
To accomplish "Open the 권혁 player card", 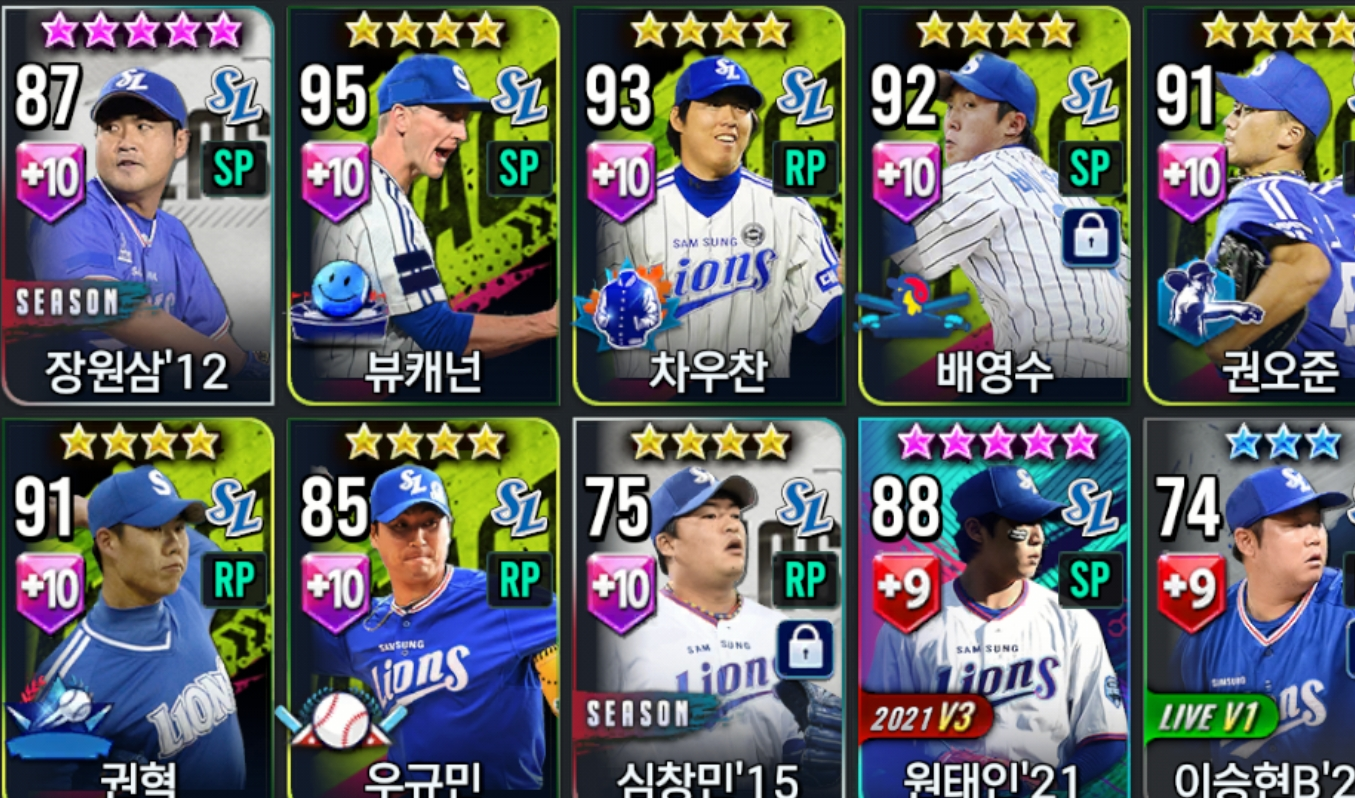I will [137, 610].
